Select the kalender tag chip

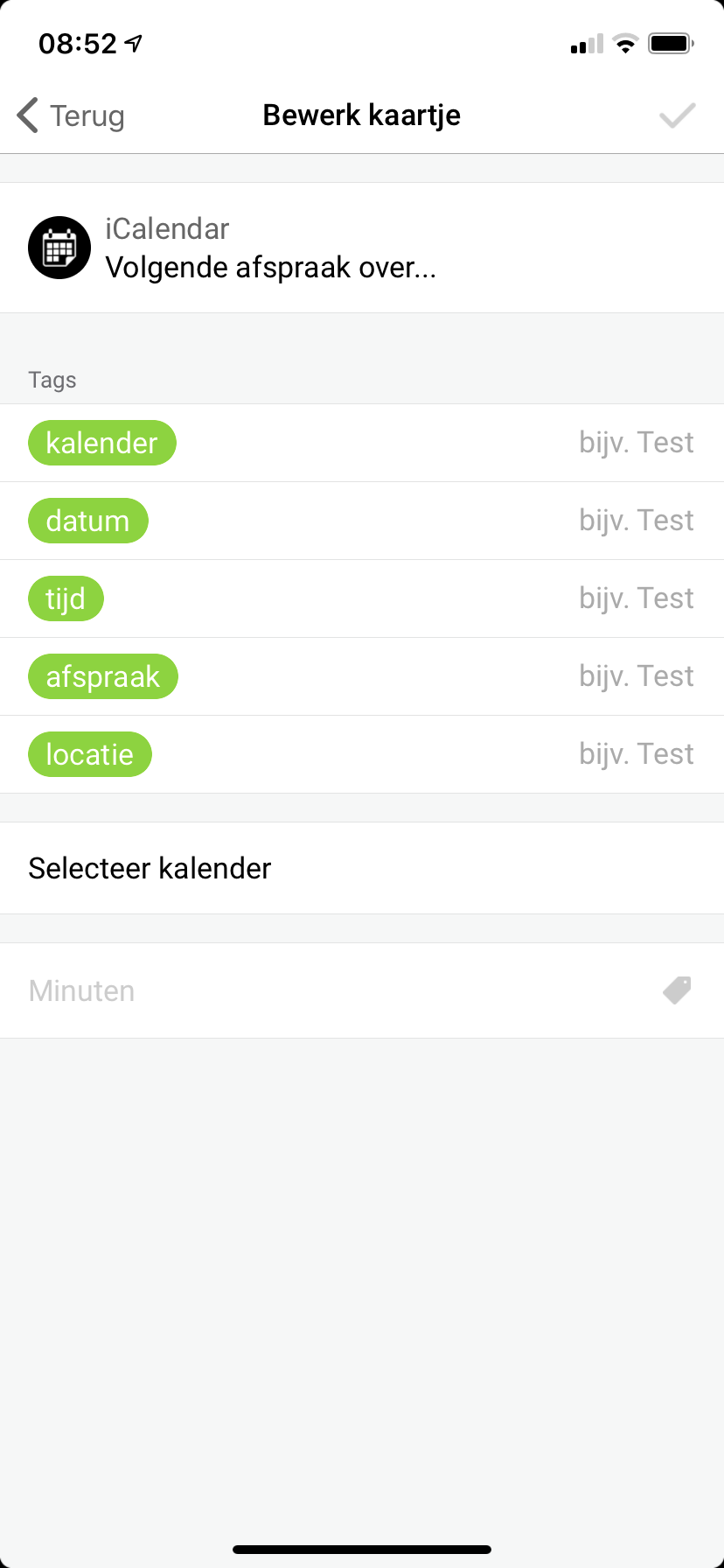102,443
